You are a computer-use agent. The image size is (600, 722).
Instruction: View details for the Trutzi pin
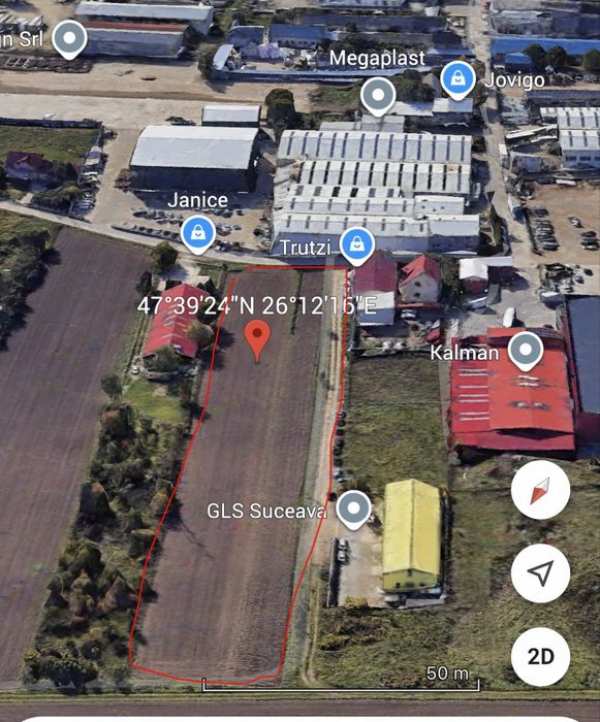click(x=357, y=243)
